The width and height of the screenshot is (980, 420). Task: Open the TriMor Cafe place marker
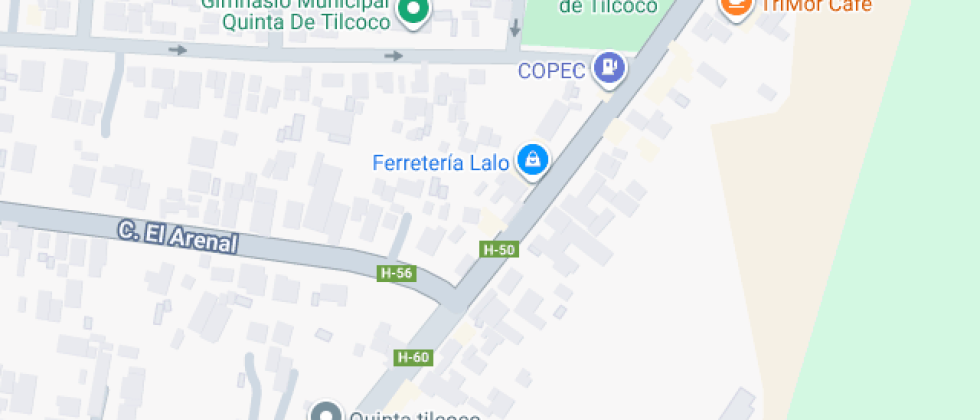736,6
